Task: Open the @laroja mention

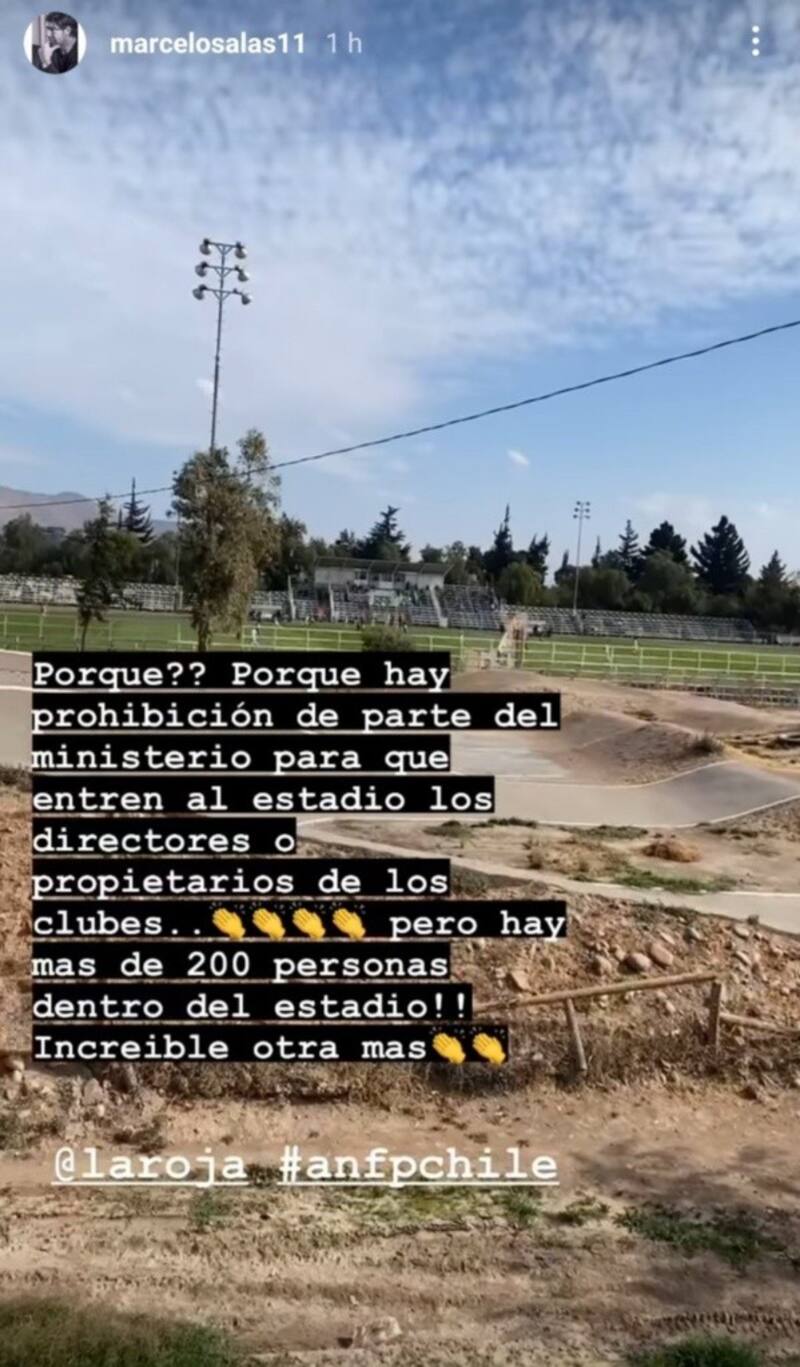Action: click(x=149, y=1165)
